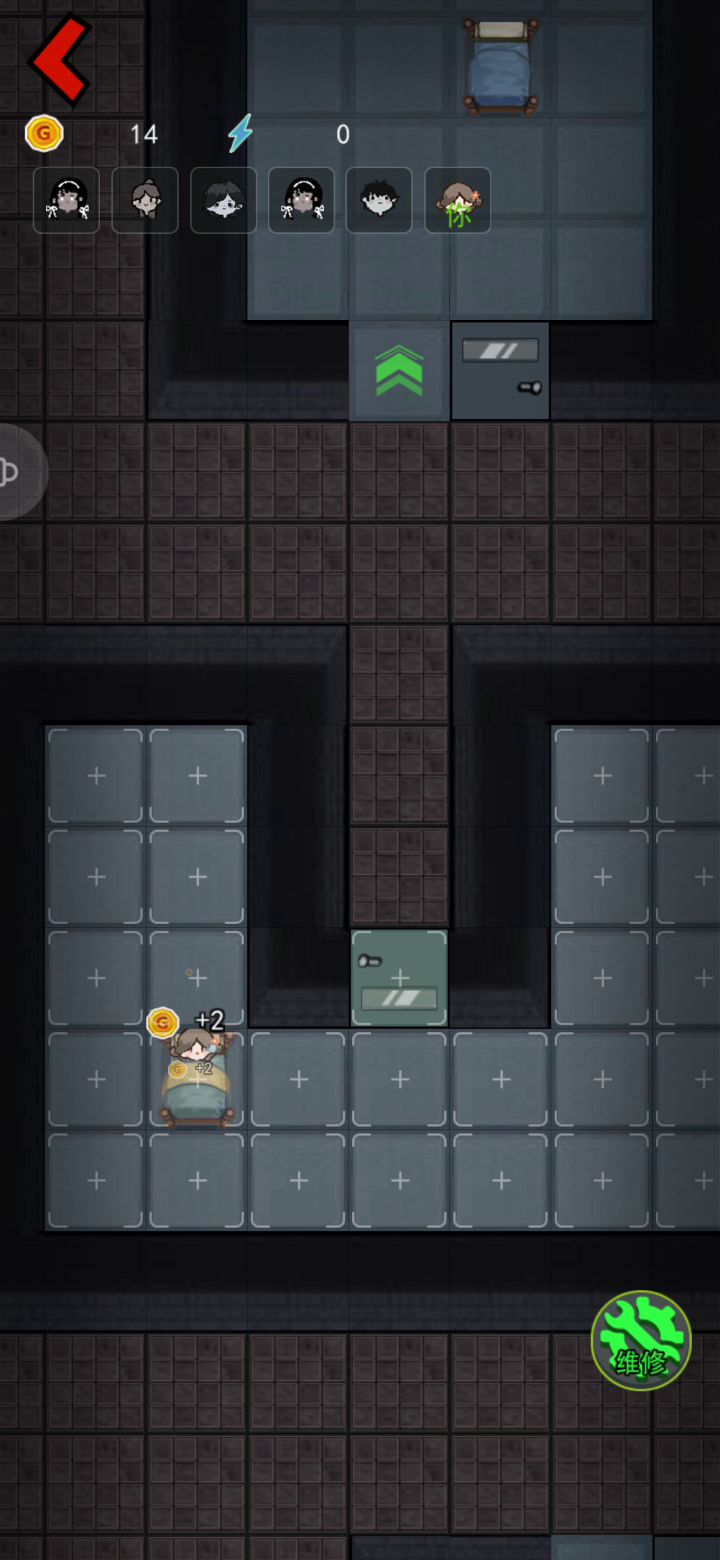
Task: Tap the green upgrade arrows tile
Action: tap(399, 371)
